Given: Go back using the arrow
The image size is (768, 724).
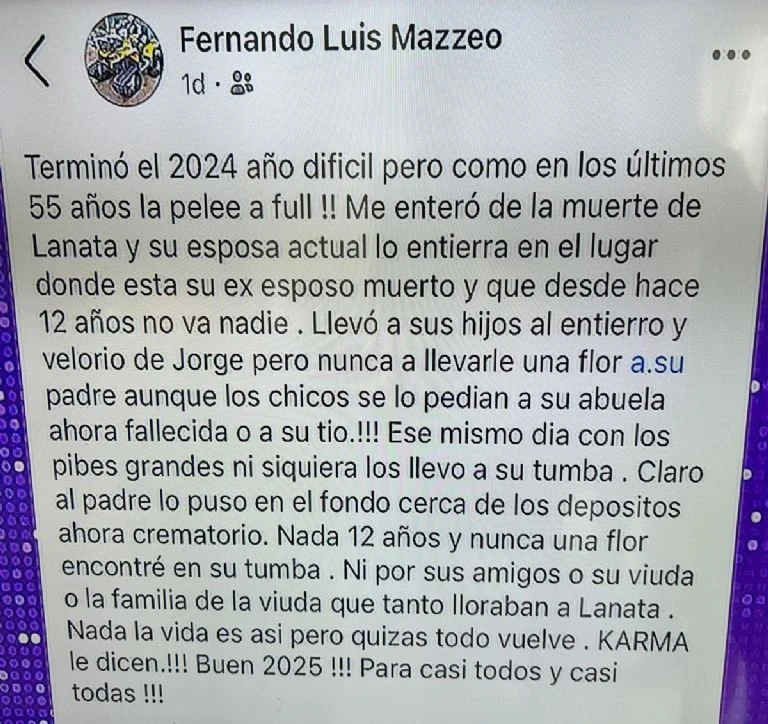Looking at the screenshot, I should (x=37, y=62).
